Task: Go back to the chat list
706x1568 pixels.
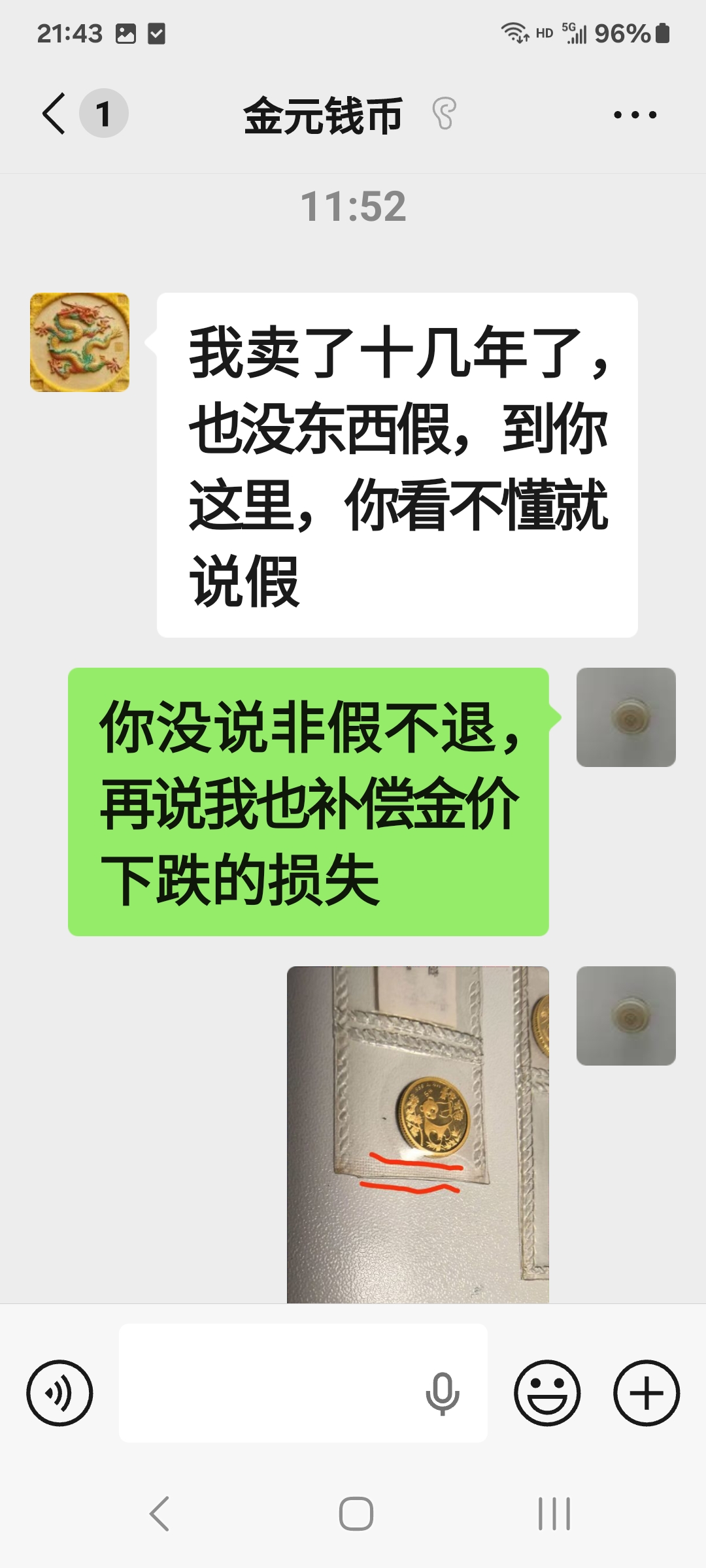Action: click(x=55, y=114)
